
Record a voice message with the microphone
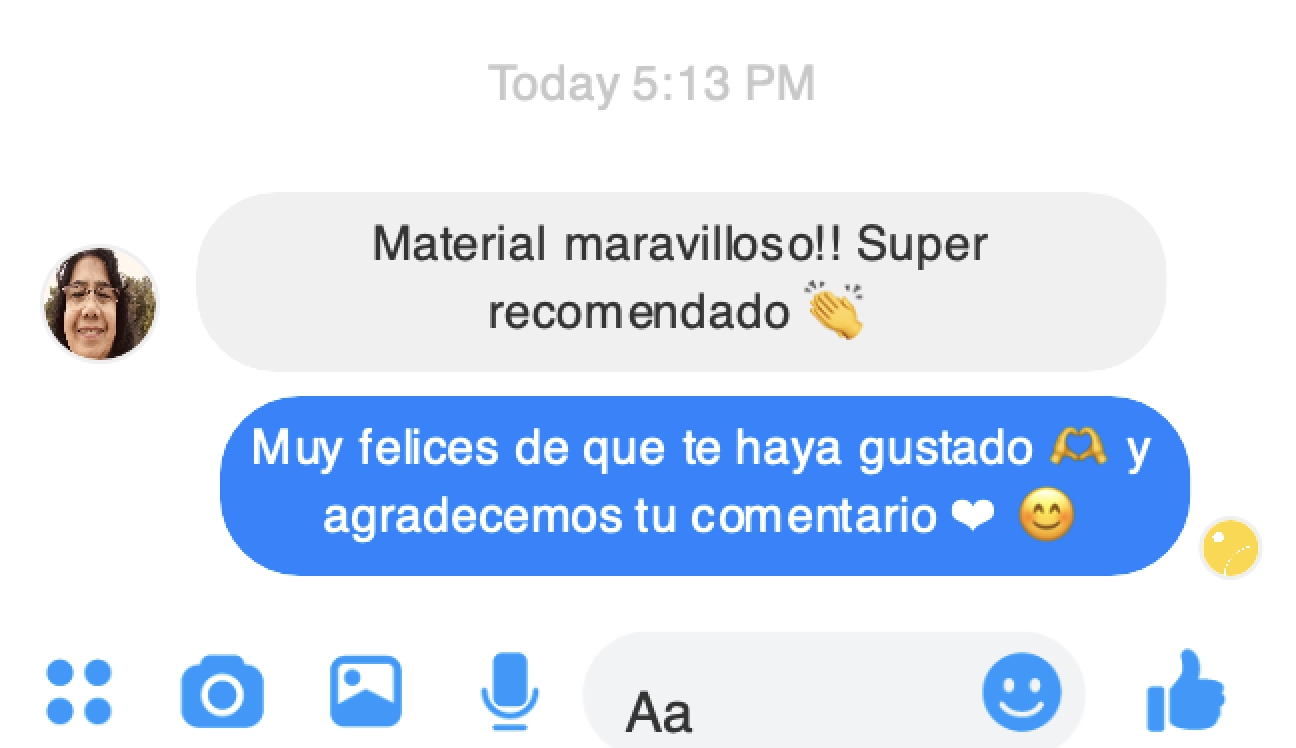pos(509,692)
